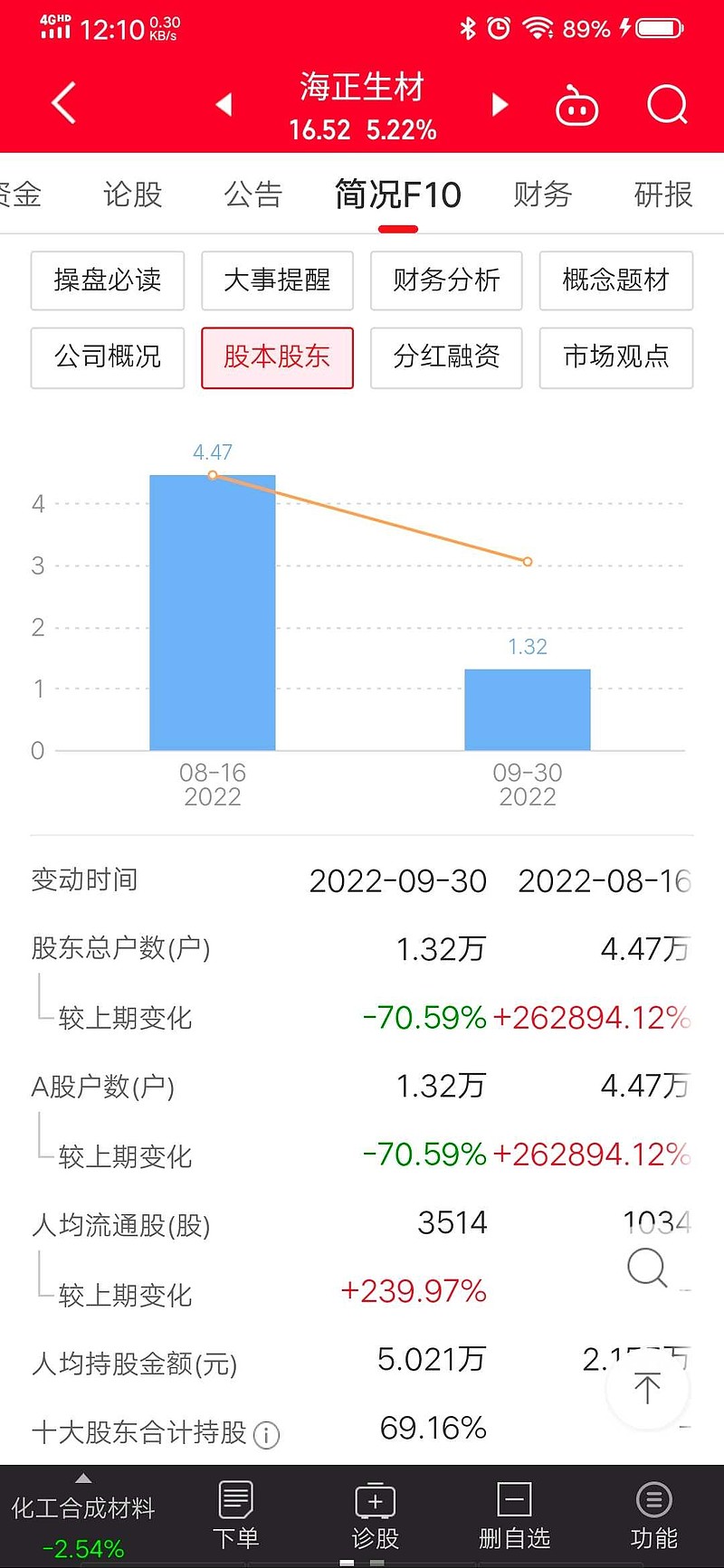Tap the info icon beside 十大股东合计持股
724x1568 pixels.
pyautogui.click(x=266, y=1434)
